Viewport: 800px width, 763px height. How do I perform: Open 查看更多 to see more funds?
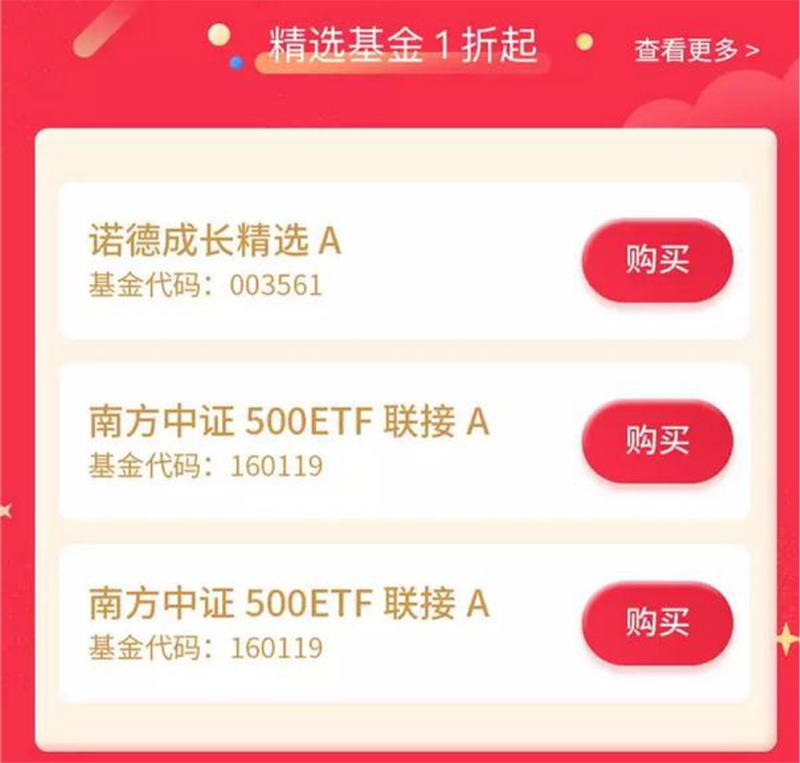pos(696,50)
